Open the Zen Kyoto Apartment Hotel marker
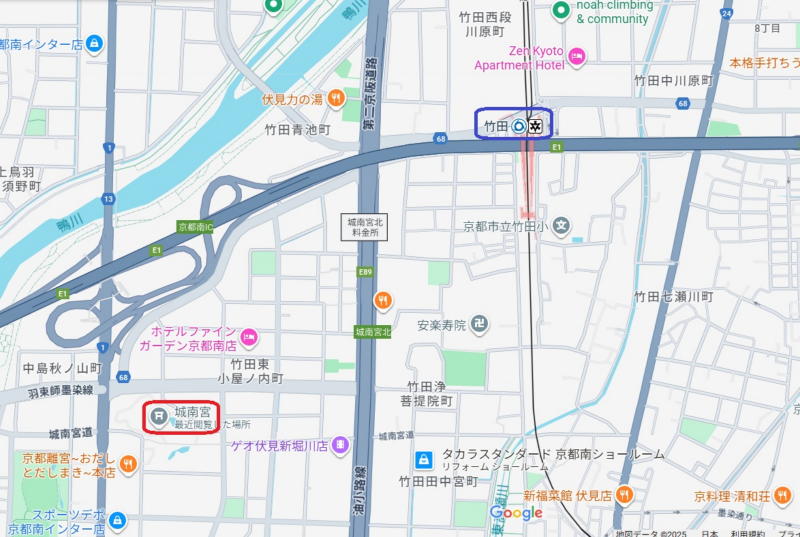This screenshot has width=800, height=537. point(576,57)
